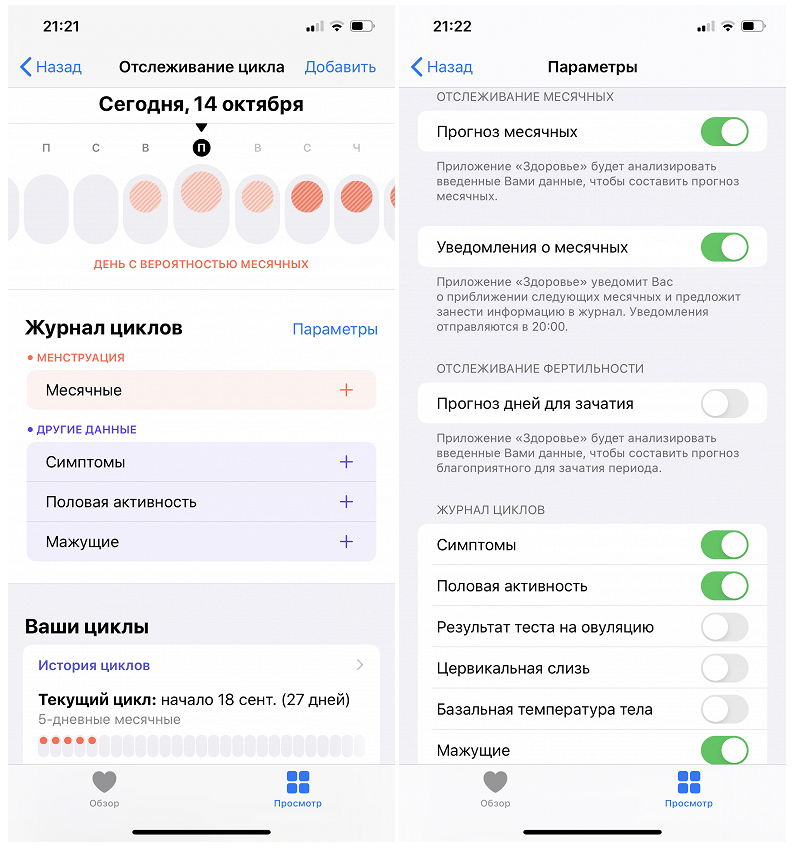The image size is (794, 850).
Task: Log Половая активность for today
Action: tap(346, 502)
